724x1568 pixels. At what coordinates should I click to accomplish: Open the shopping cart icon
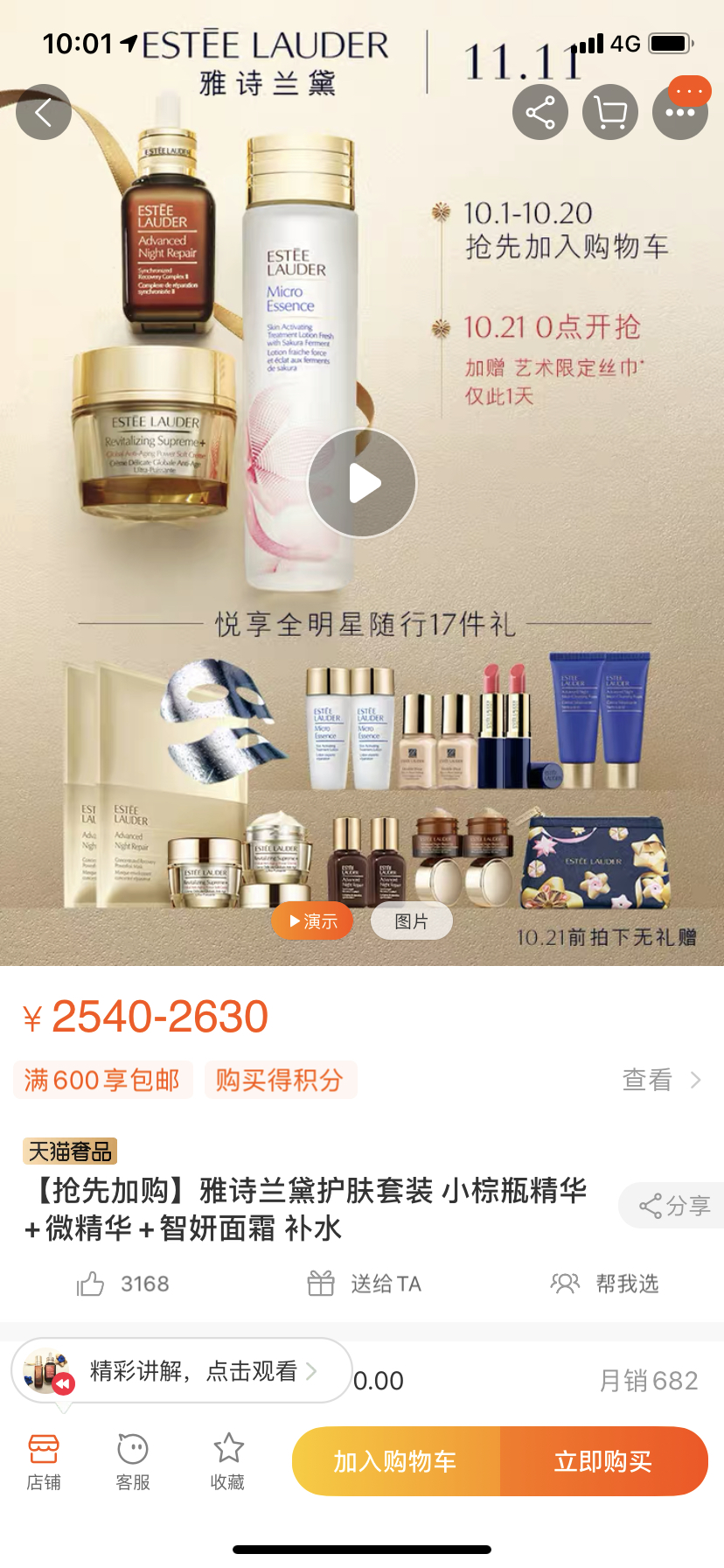pos(610,112)
